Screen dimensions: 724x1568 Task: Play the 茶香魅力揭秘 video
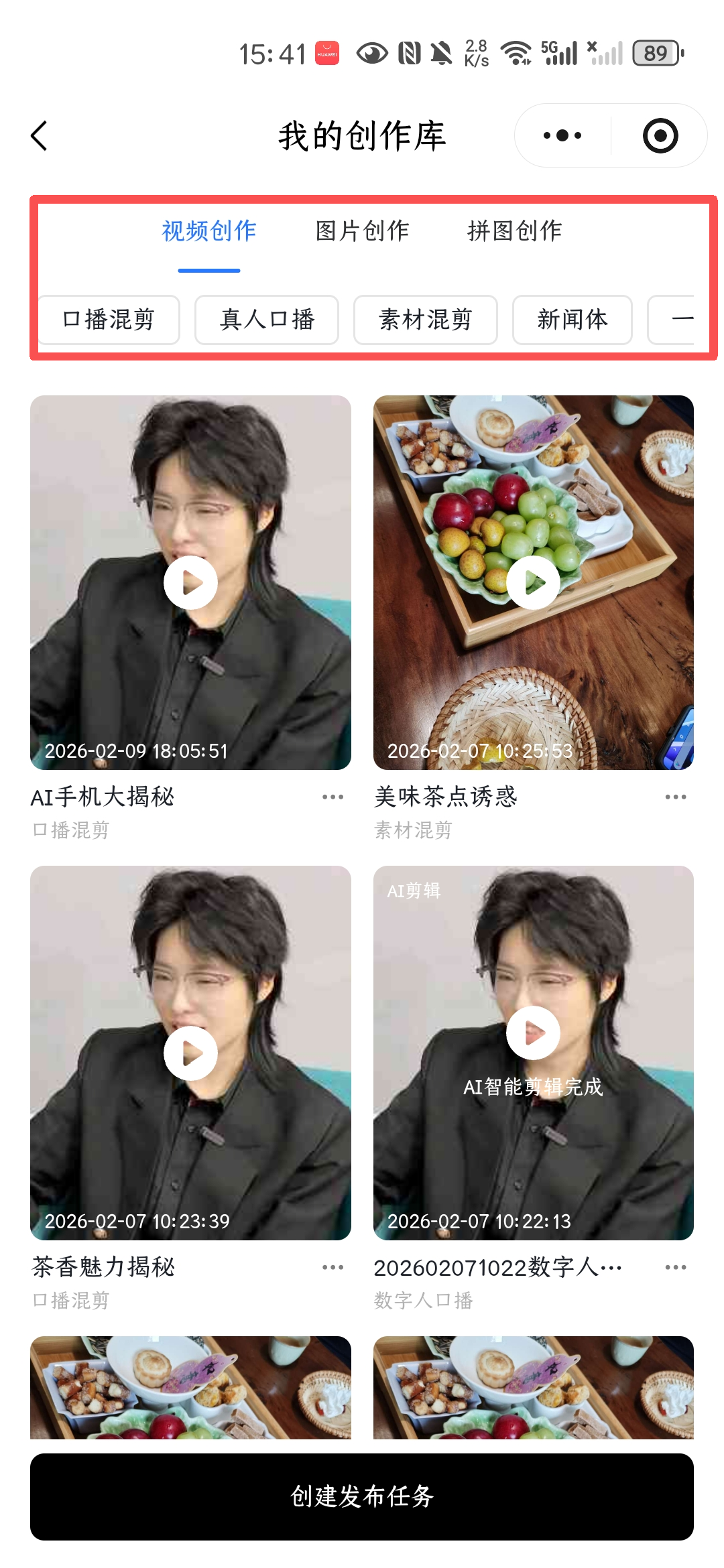coord(190,1053)
